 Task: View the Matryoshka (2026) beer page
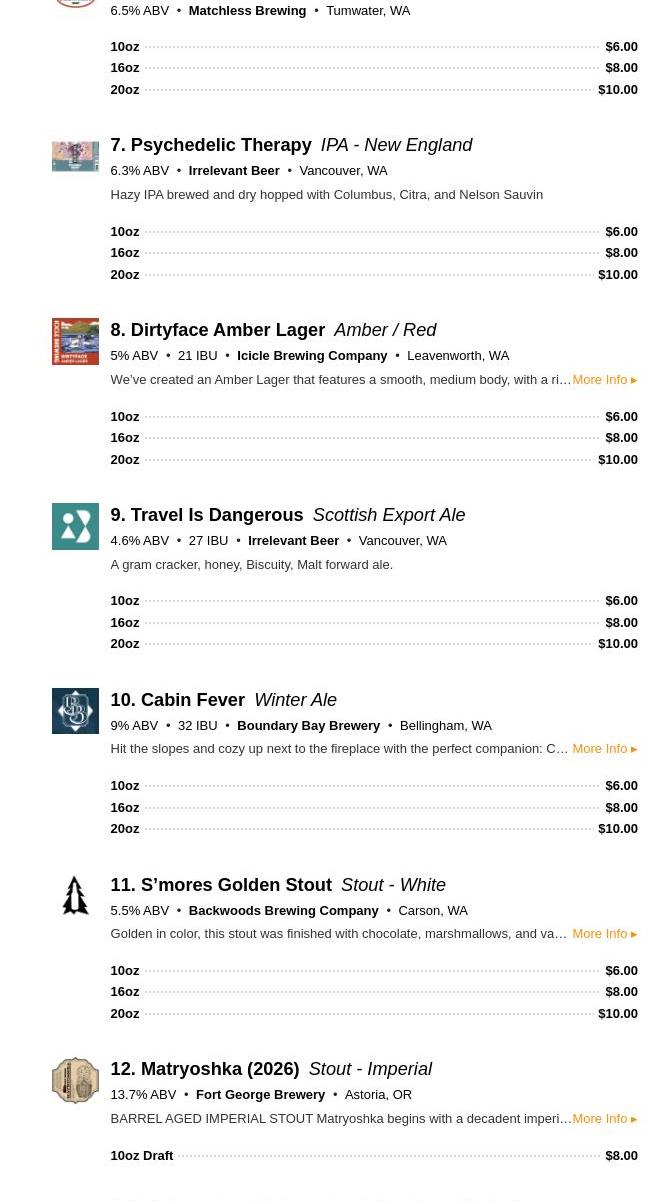pyautogui.click(x=220, y=1069)
